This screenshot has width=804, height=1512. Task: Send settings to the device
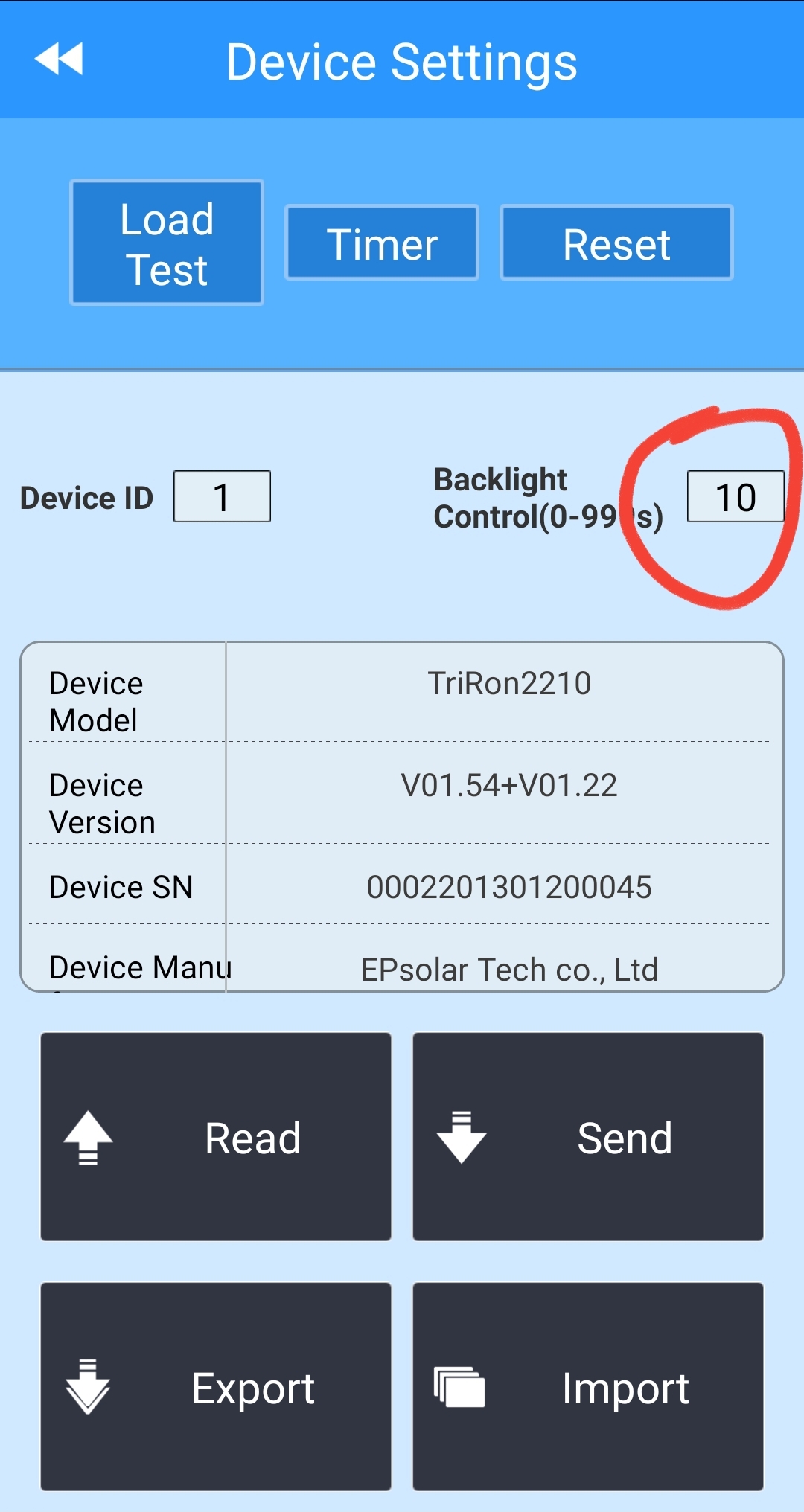[588, 1136]
